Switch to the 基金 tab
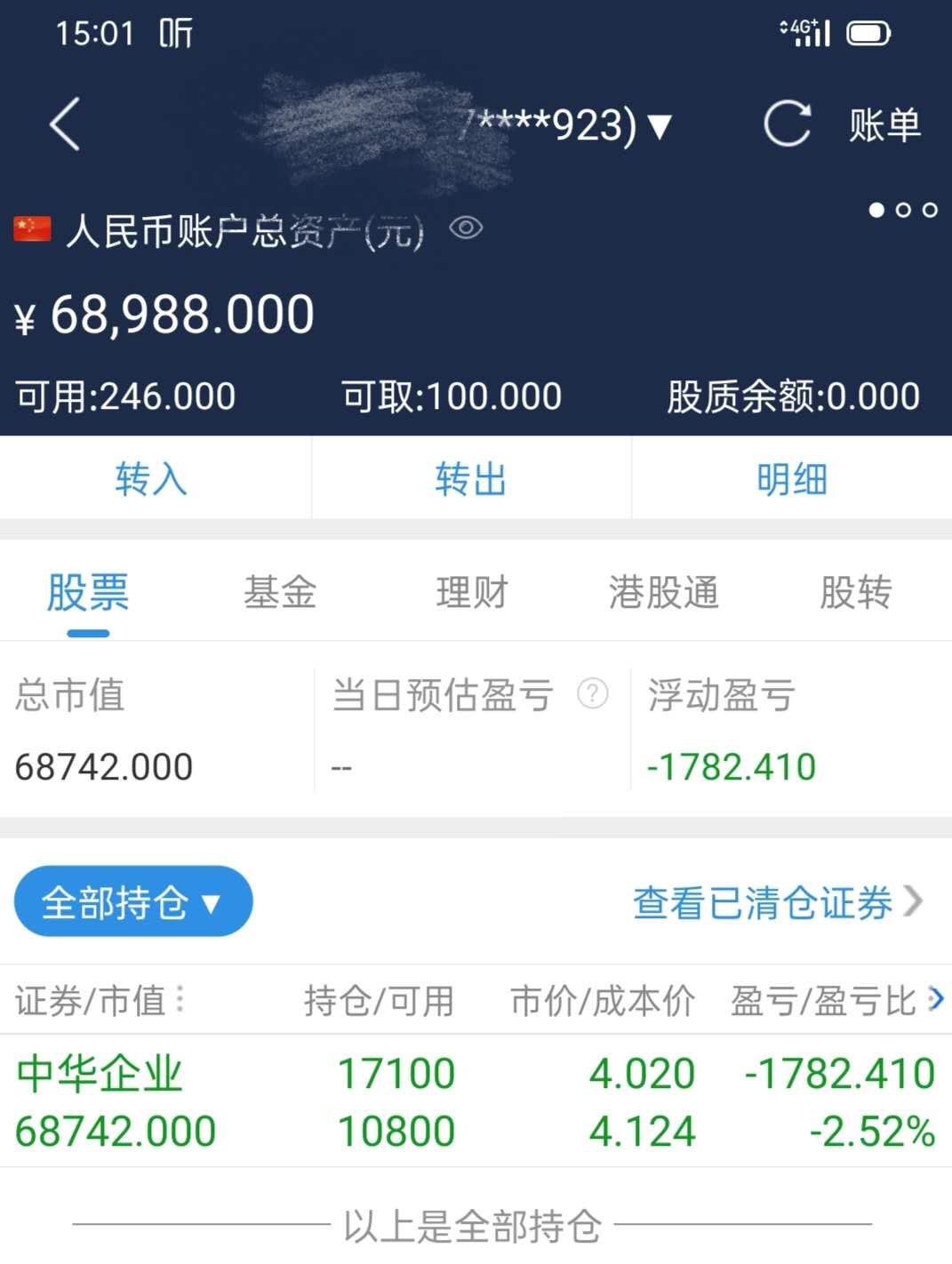The width and height of the screenshot is (952, 1264). click(279, 592)
